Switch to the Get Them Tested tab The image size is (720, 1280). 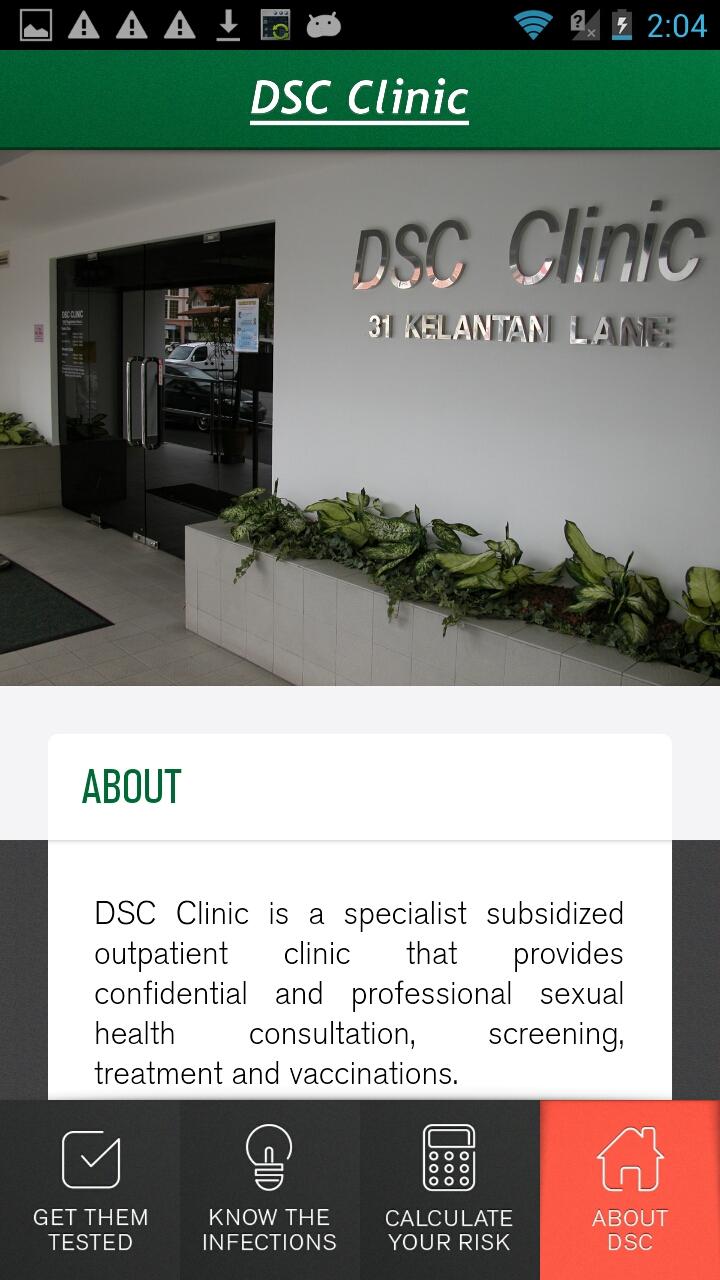pos(90,1190)
